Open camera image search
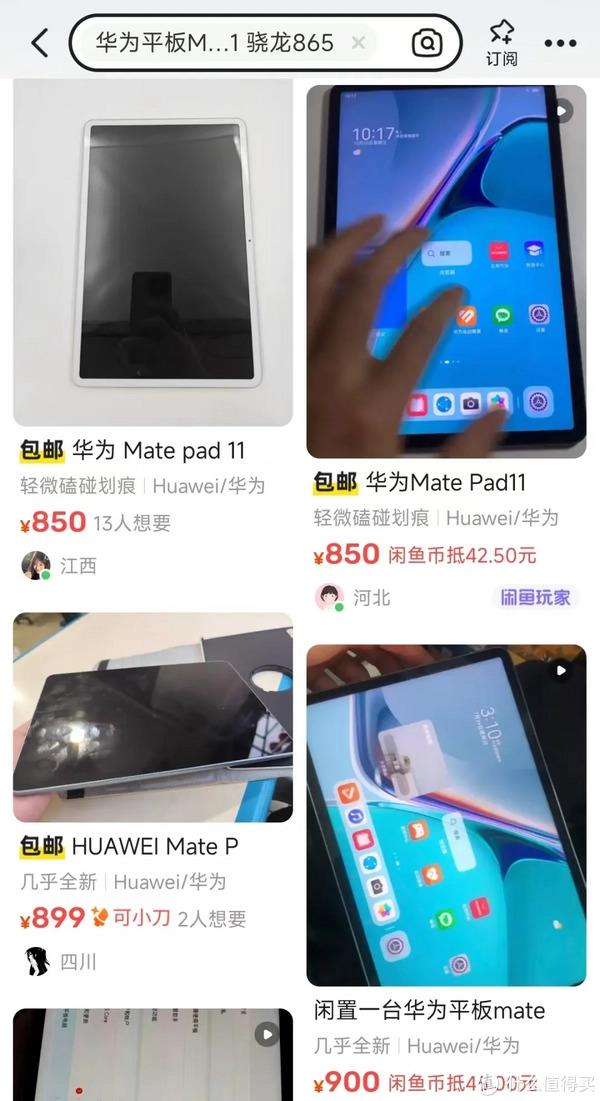600x1101 pixels. click(x=427, y=43)
